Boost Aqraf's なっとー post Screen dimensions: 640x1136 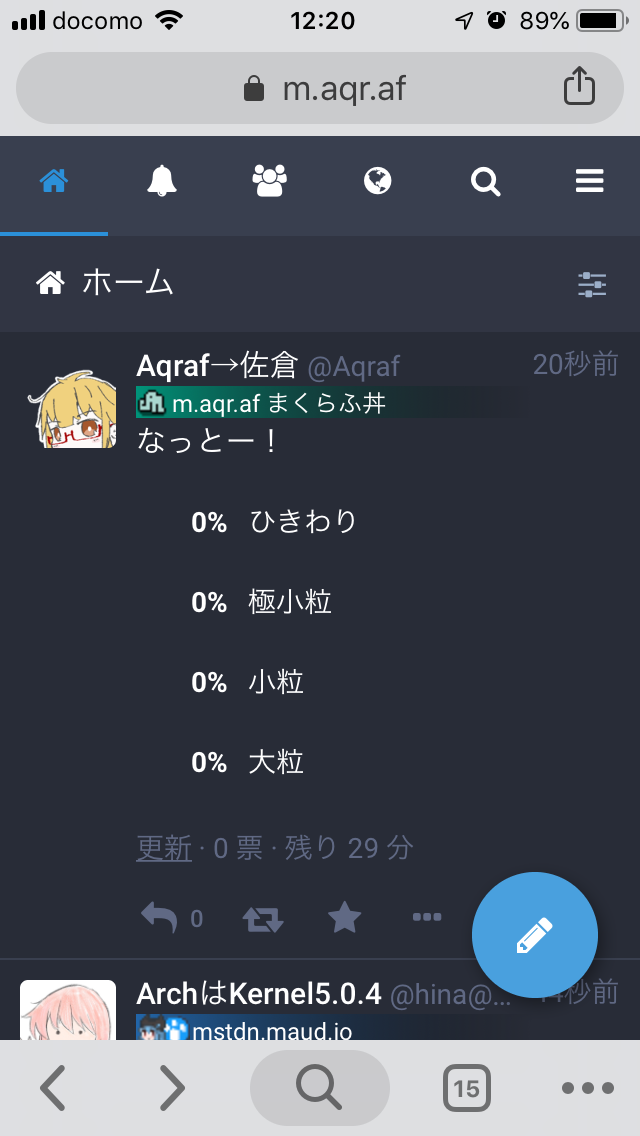[263, 917]
